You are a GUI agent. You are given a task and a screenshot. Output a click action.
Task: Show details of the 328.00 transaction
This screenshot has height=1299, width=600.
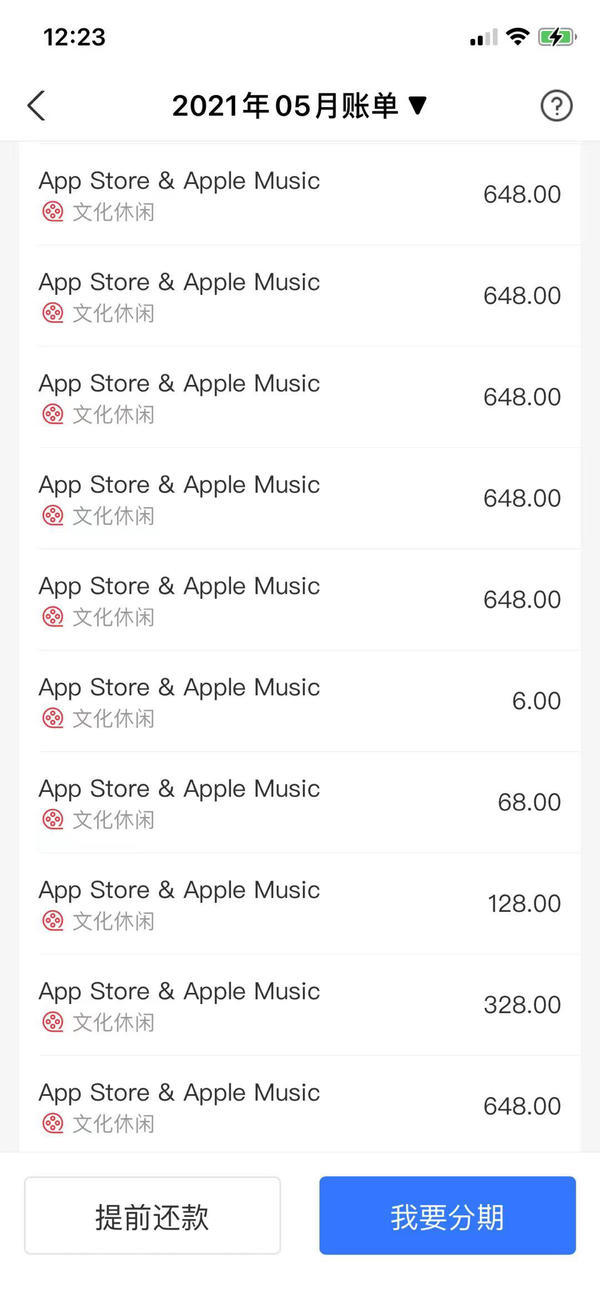[300, 1004]
